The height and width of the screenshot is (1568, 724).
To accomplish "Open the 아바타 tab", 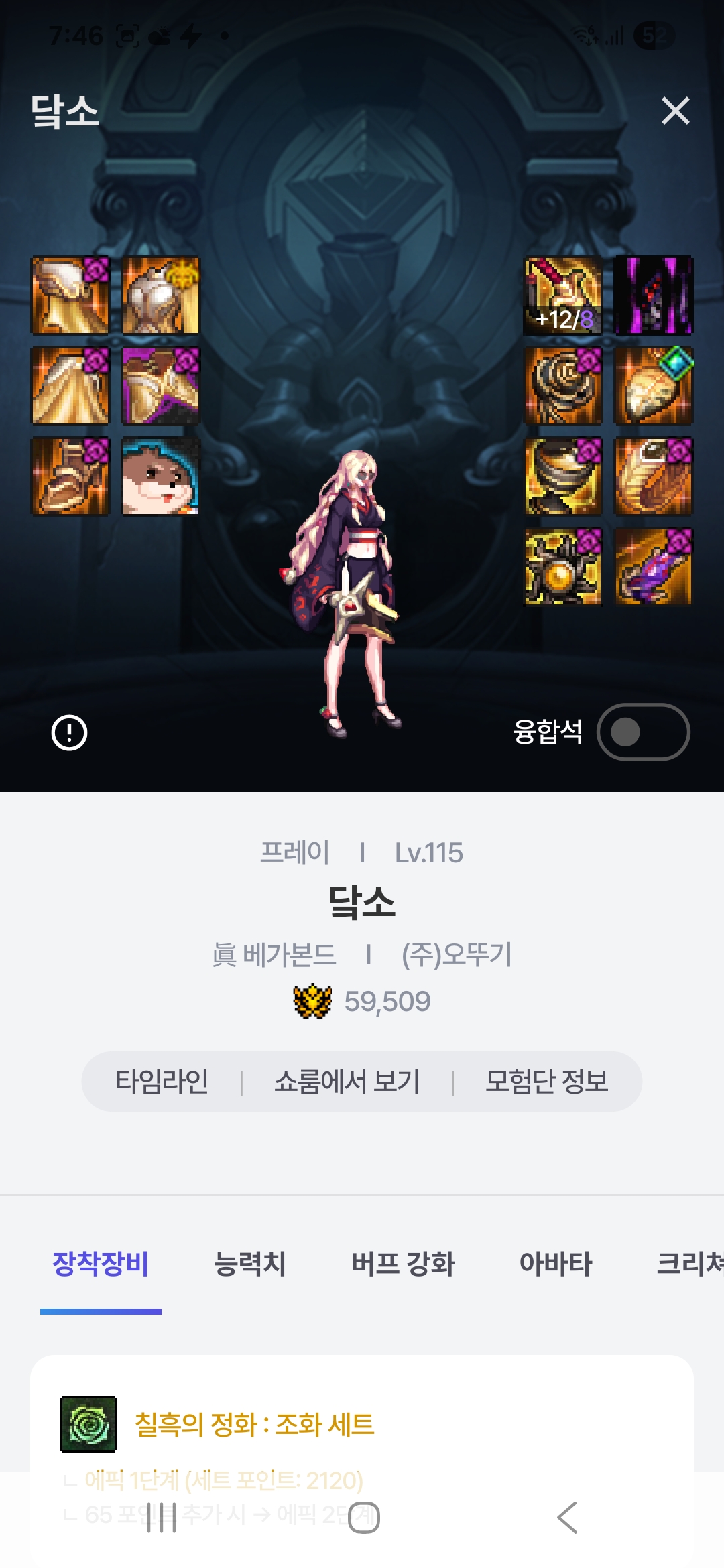I will coord(556,1264).
